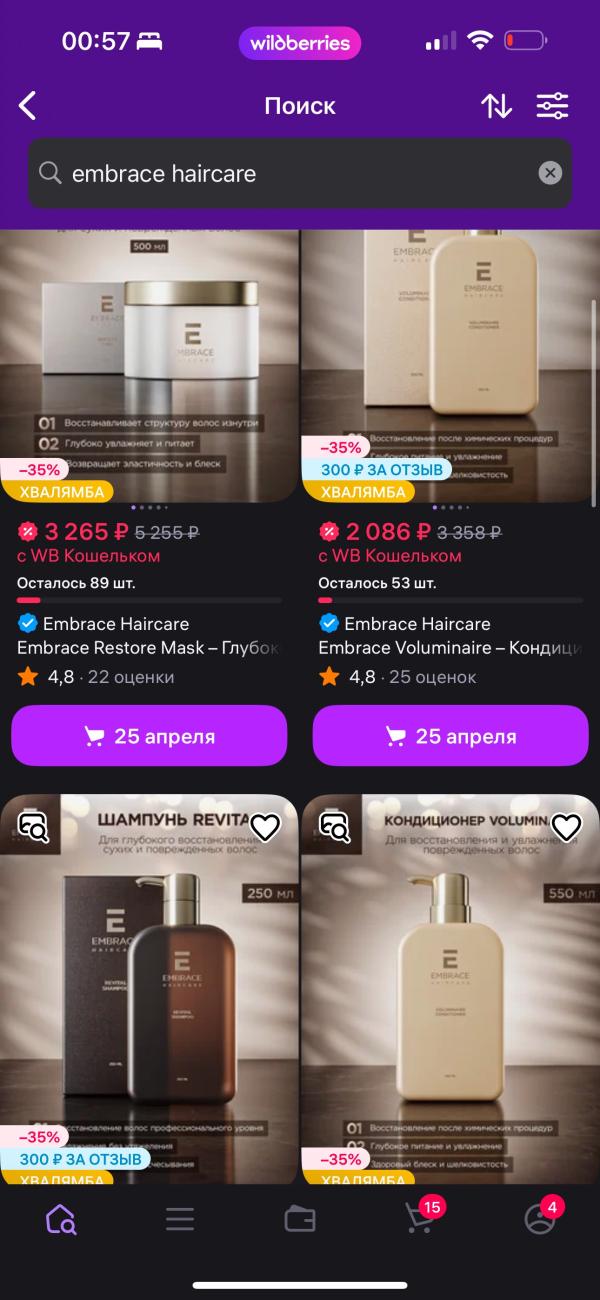Find similar items to Revital shampoo

[33, 827]
